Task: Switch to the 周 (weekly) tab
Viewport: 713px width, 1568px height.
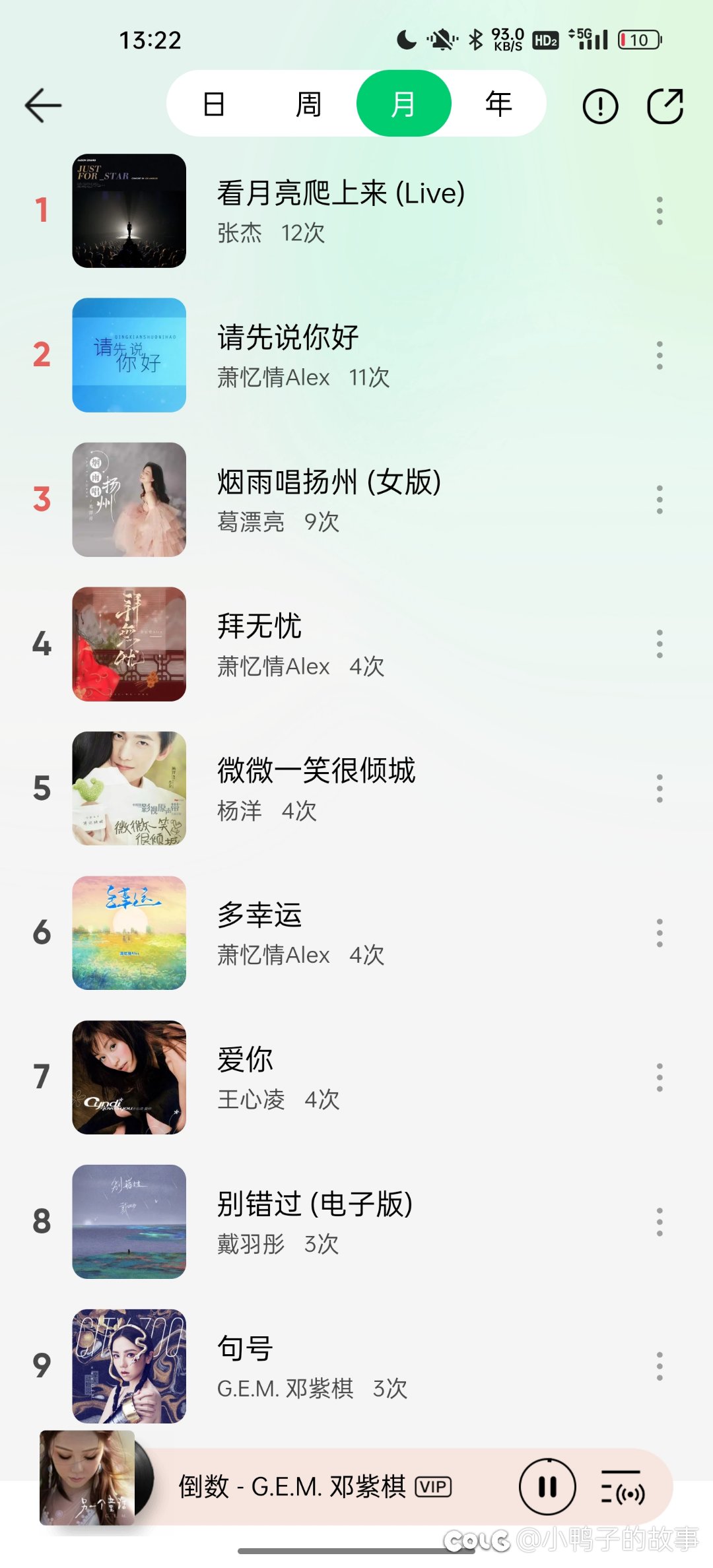Action: tap(308, 104)
